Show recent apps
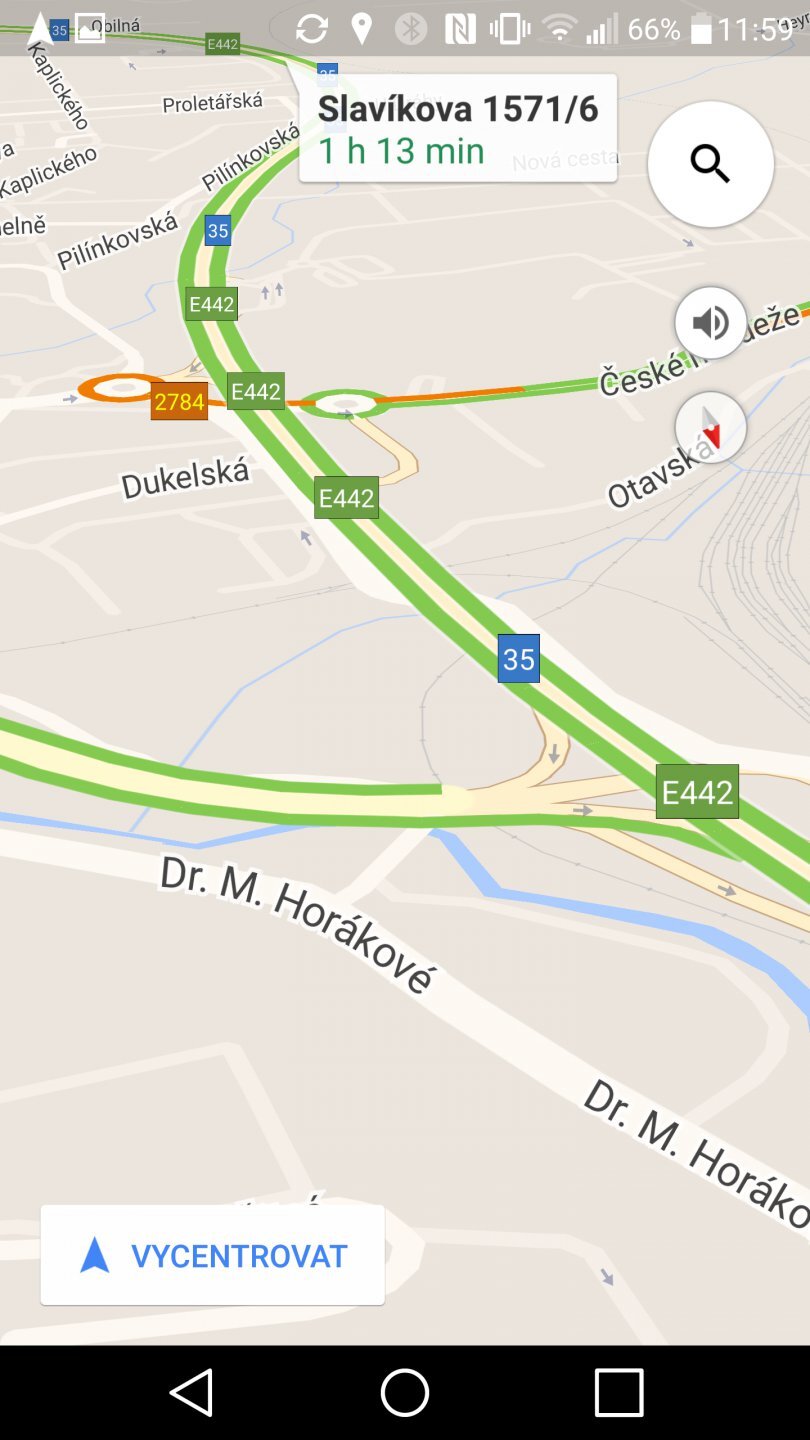Image resolution: width=810 pixels, height=1440 pixels. point(619,1392)
